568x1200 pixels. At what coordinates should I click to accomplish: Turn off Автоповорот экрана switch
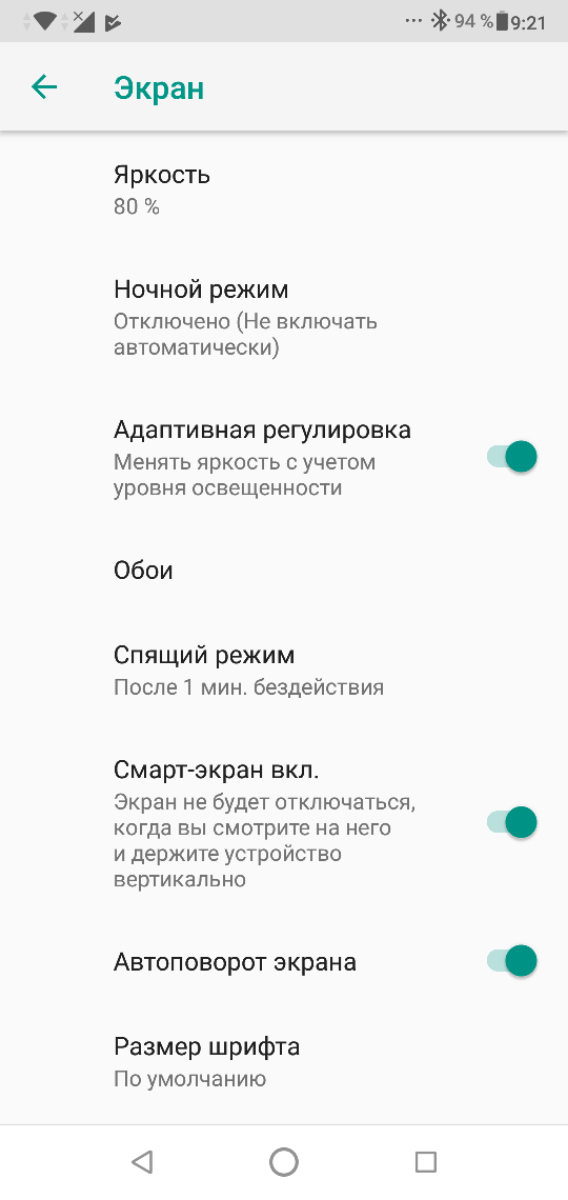tap(512, 961)
